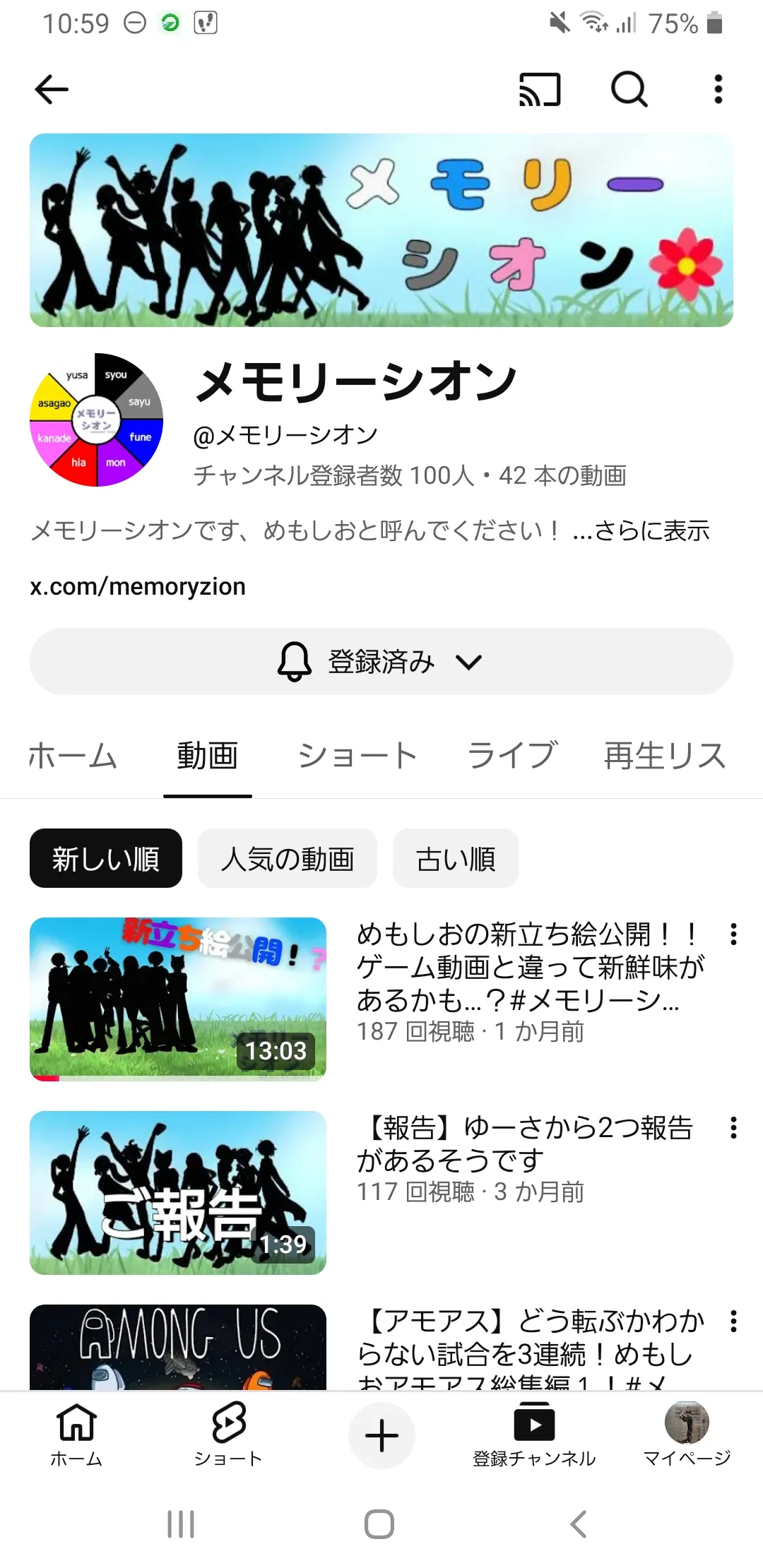Open options for the 【報告】 video
The image size is (763, 1568).
pyautogui.click(x=733, y=1128)
